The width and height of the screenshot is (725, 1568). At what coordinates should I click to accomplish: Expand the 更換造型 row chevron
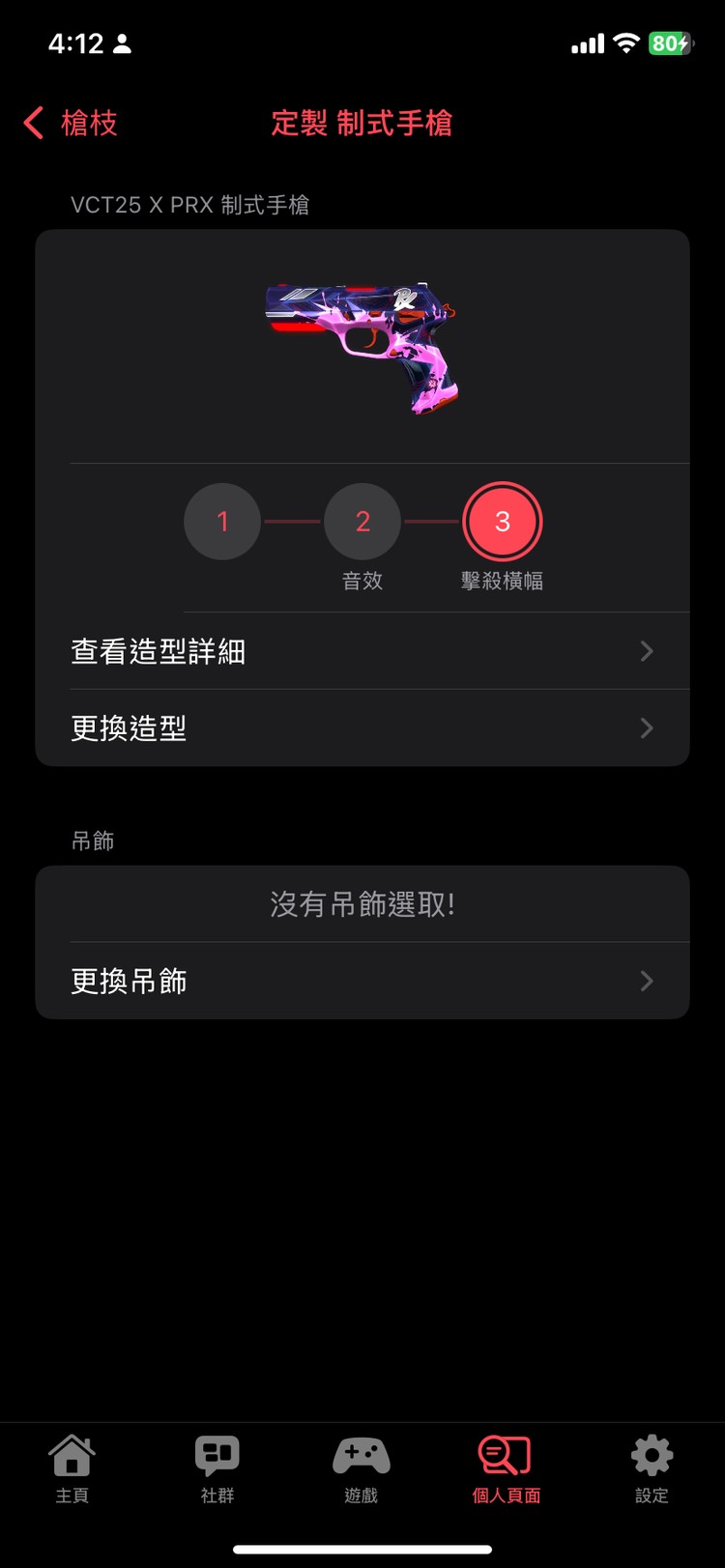click(x=646, y=728)
